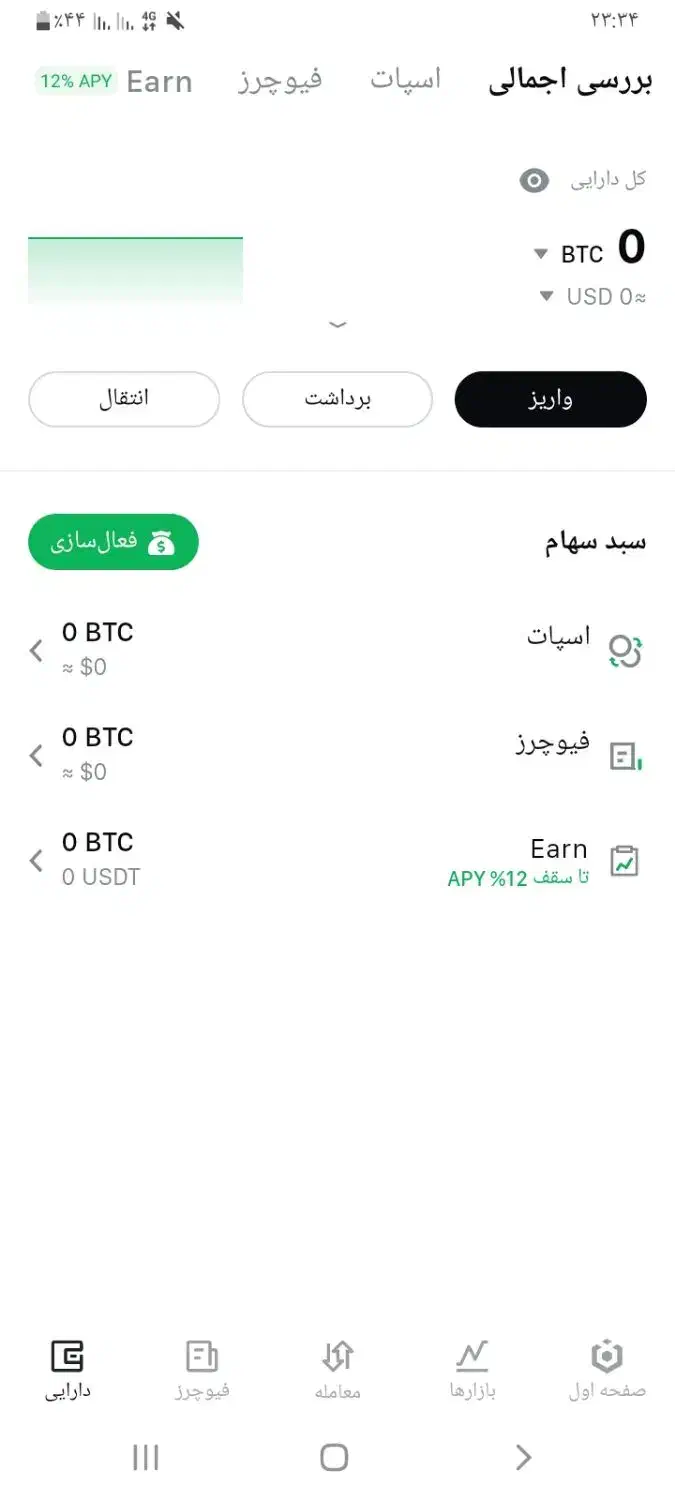Tap the system home button

pos(334,1457)
